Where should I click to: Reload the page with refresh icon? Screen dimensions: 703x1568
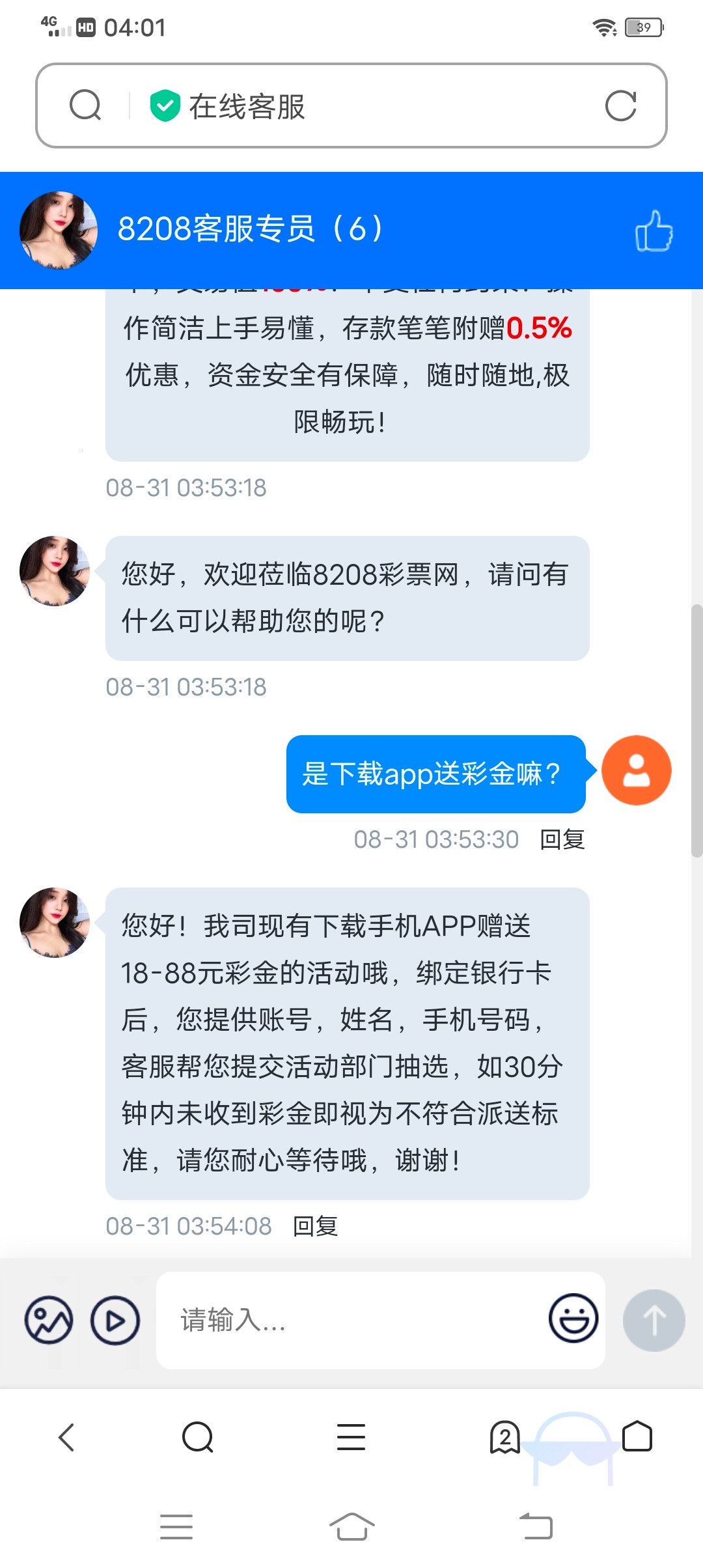point(620,105)
